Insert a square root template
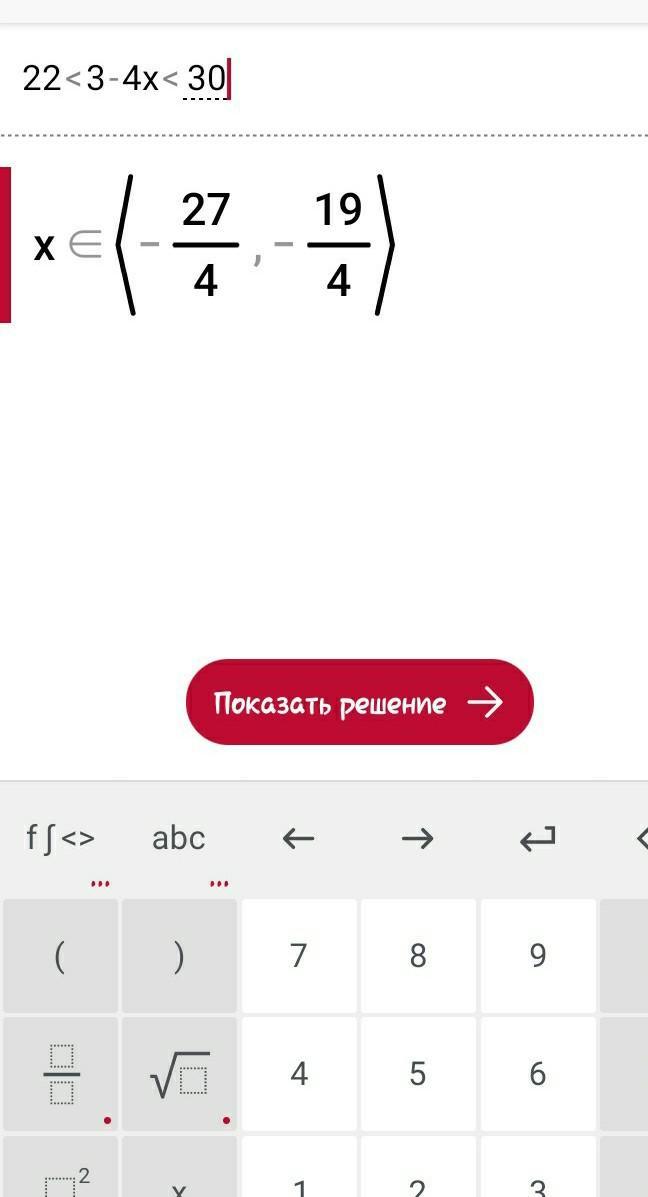This screenshot has width=648, height=1197. 179,1074
